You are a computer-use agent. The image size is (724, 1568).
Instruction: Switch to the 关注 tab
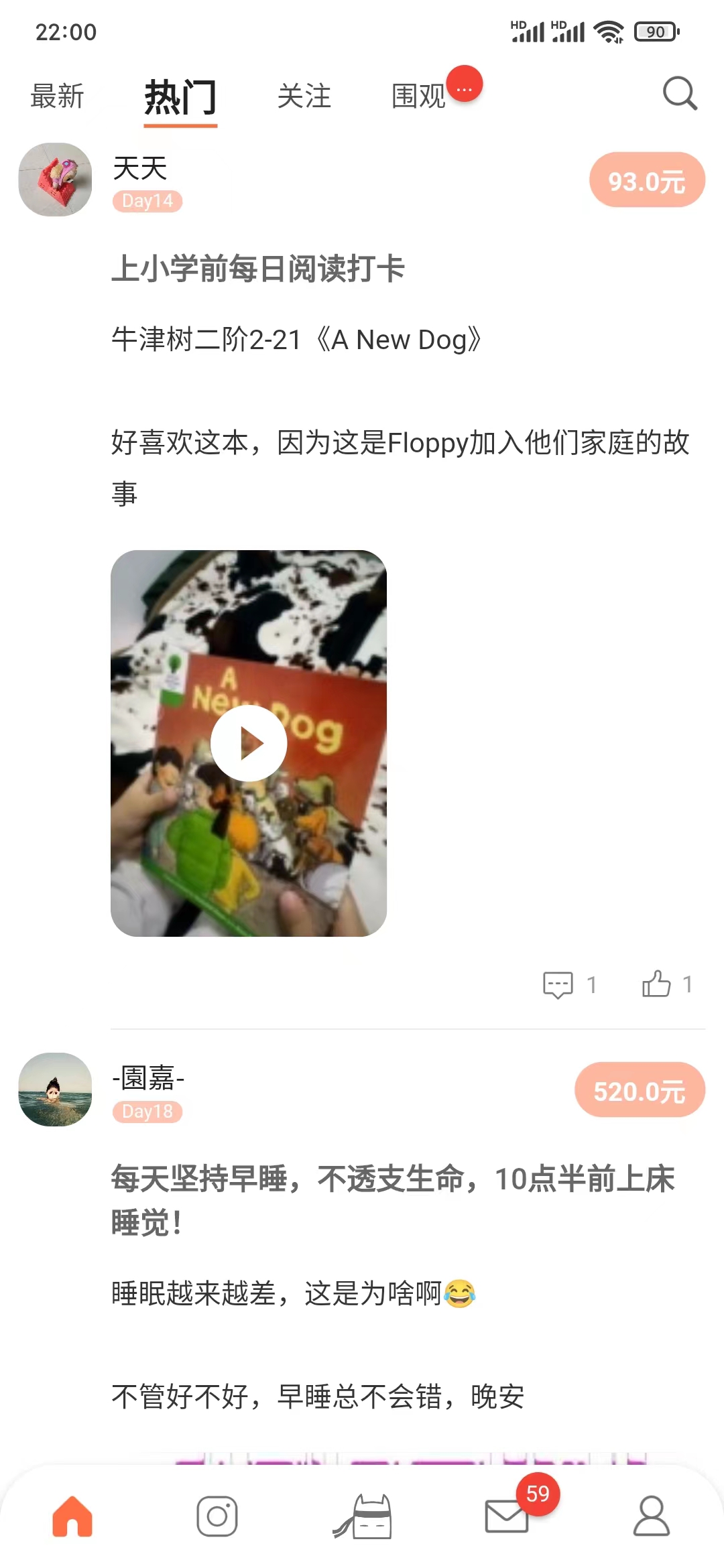(304, 96)
